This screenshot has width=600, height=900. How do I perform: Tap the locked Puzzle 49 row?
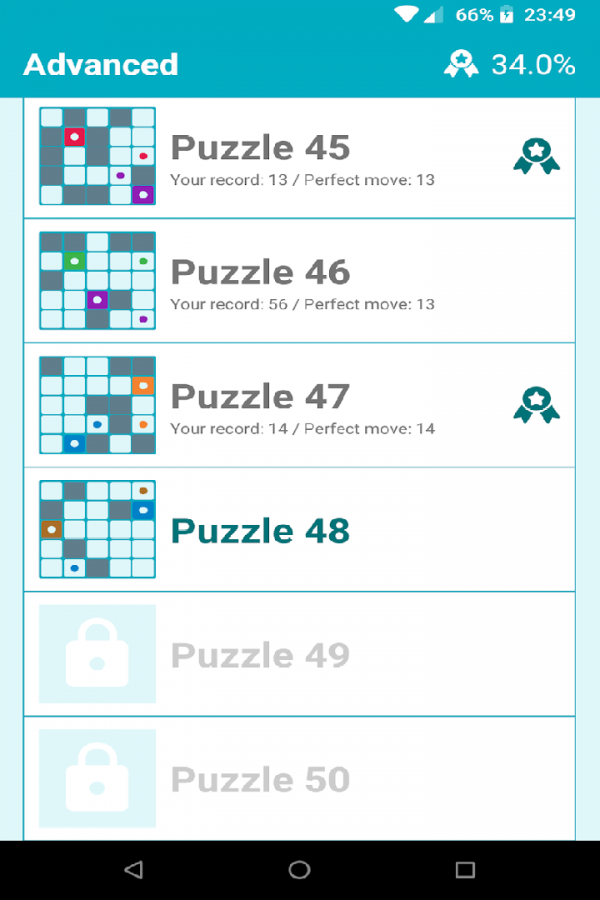coord(299,654)
